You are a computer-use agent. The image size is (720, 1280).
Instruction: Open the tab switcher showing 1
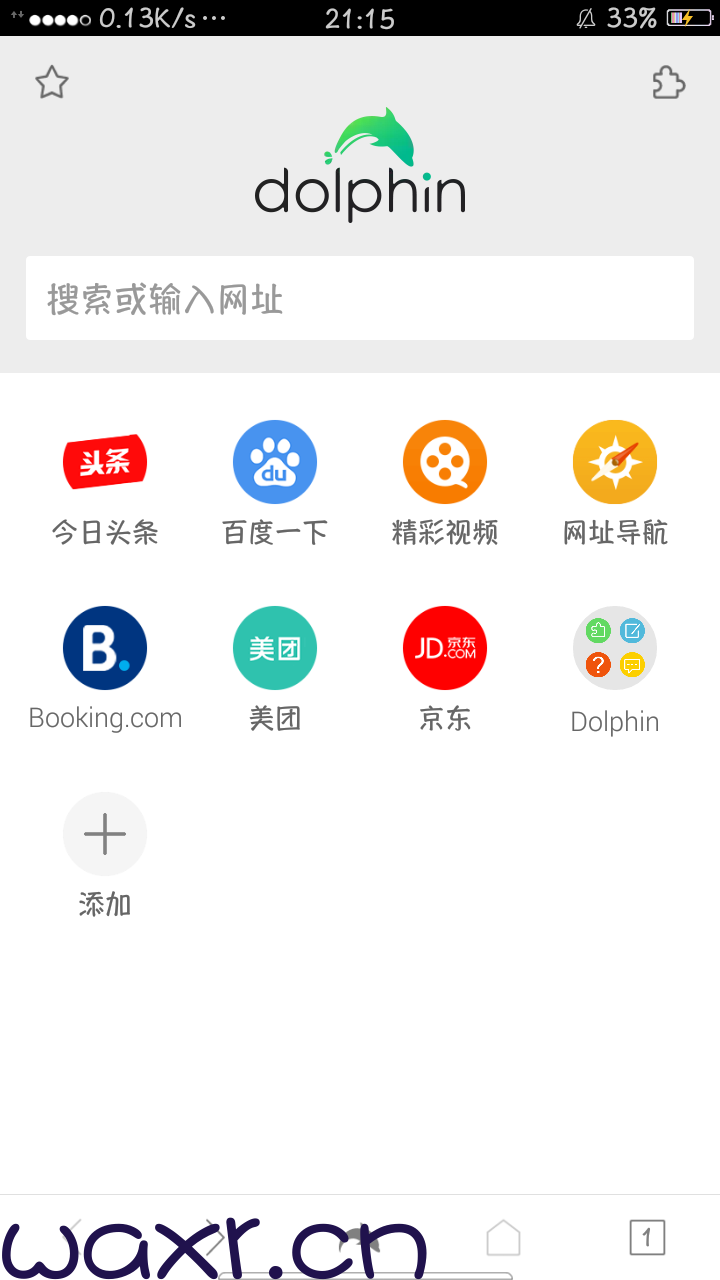[648, 1237]
